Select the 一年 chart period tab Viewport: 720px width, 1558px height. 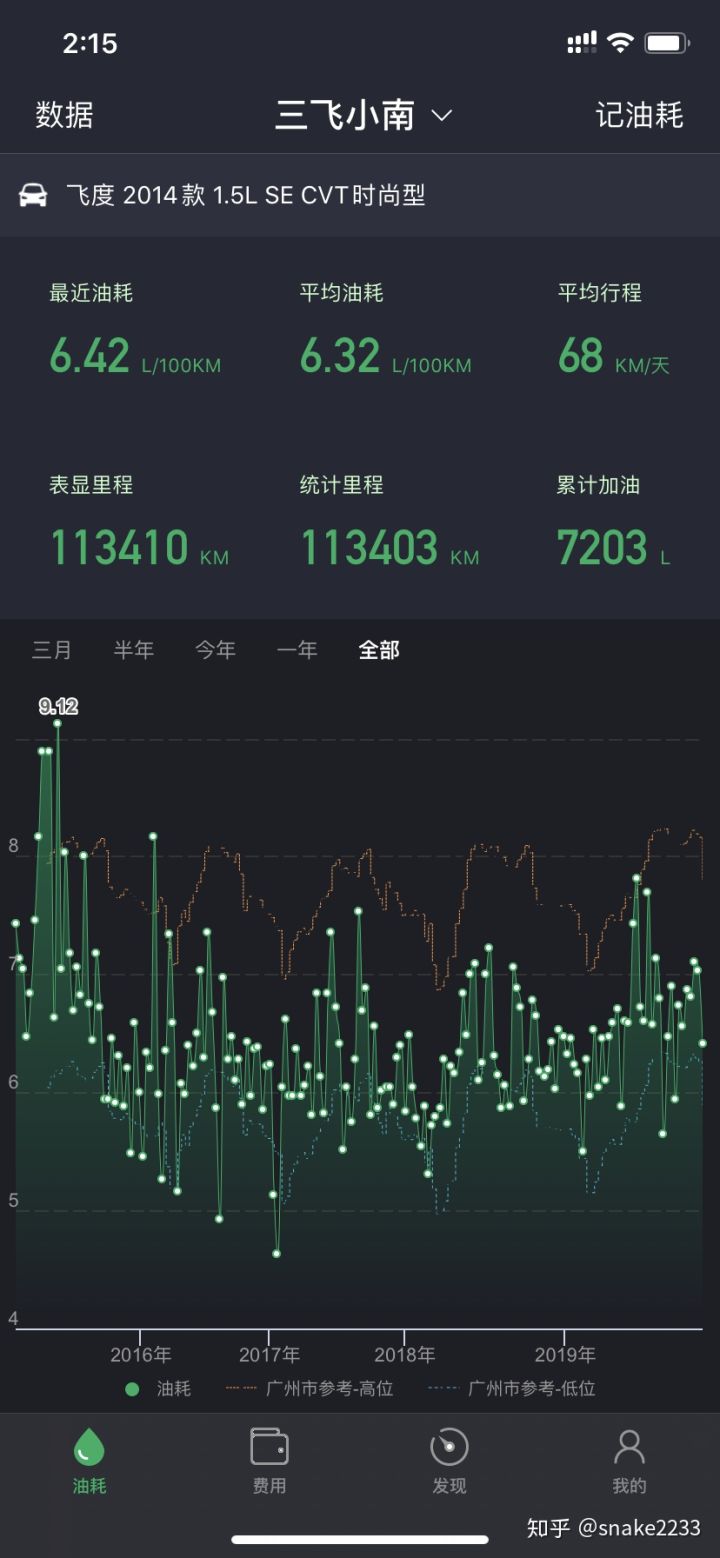pyautogui.click(x=297, y=649)
